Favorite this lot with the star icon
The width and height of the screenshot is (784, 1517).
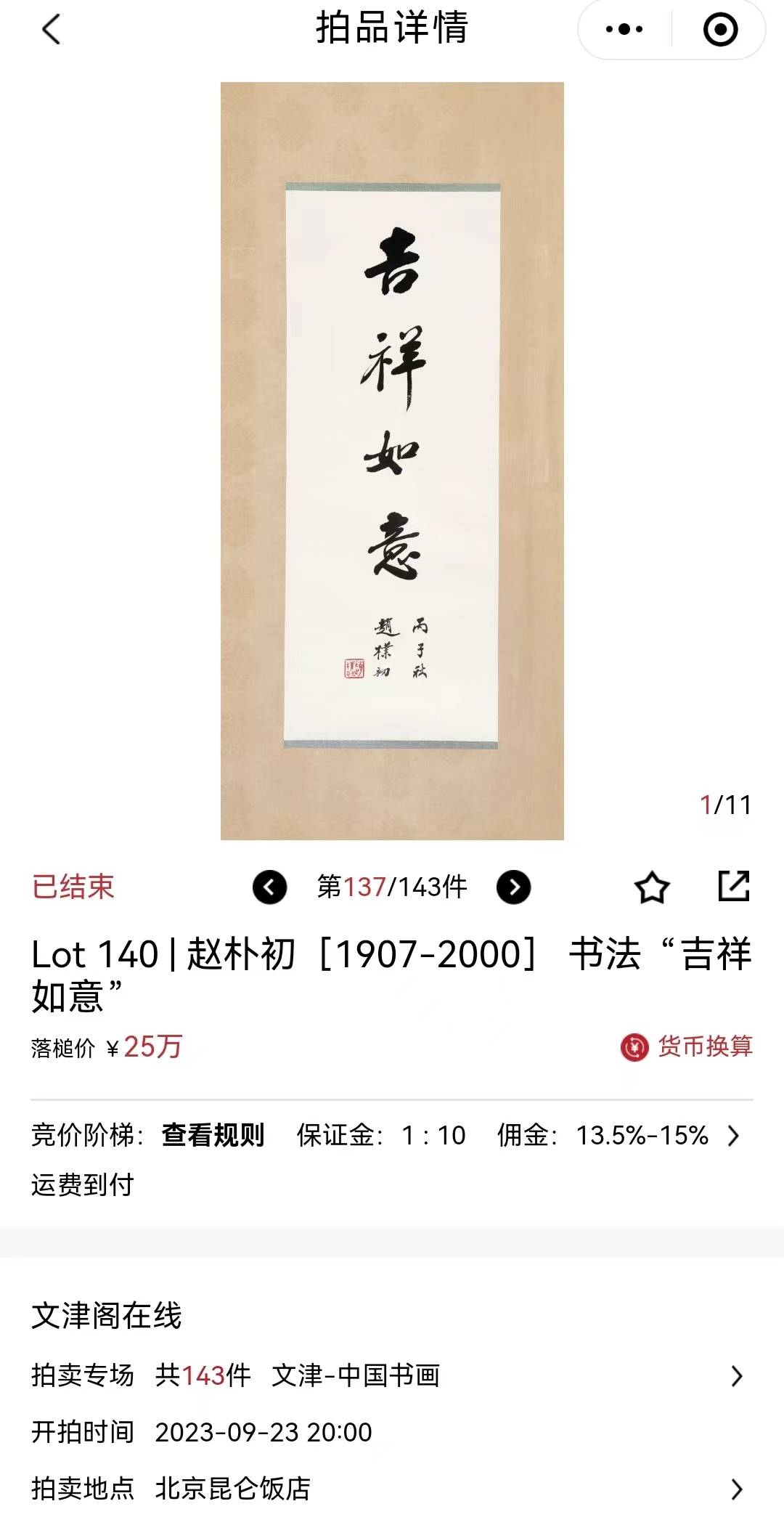(x=652, y=887)
